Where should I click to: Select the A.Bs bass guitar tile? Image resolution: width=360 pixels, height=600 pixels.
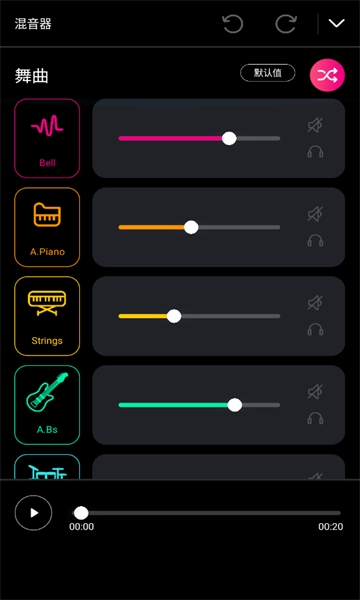pyautogui.click(x=47, y=405)
